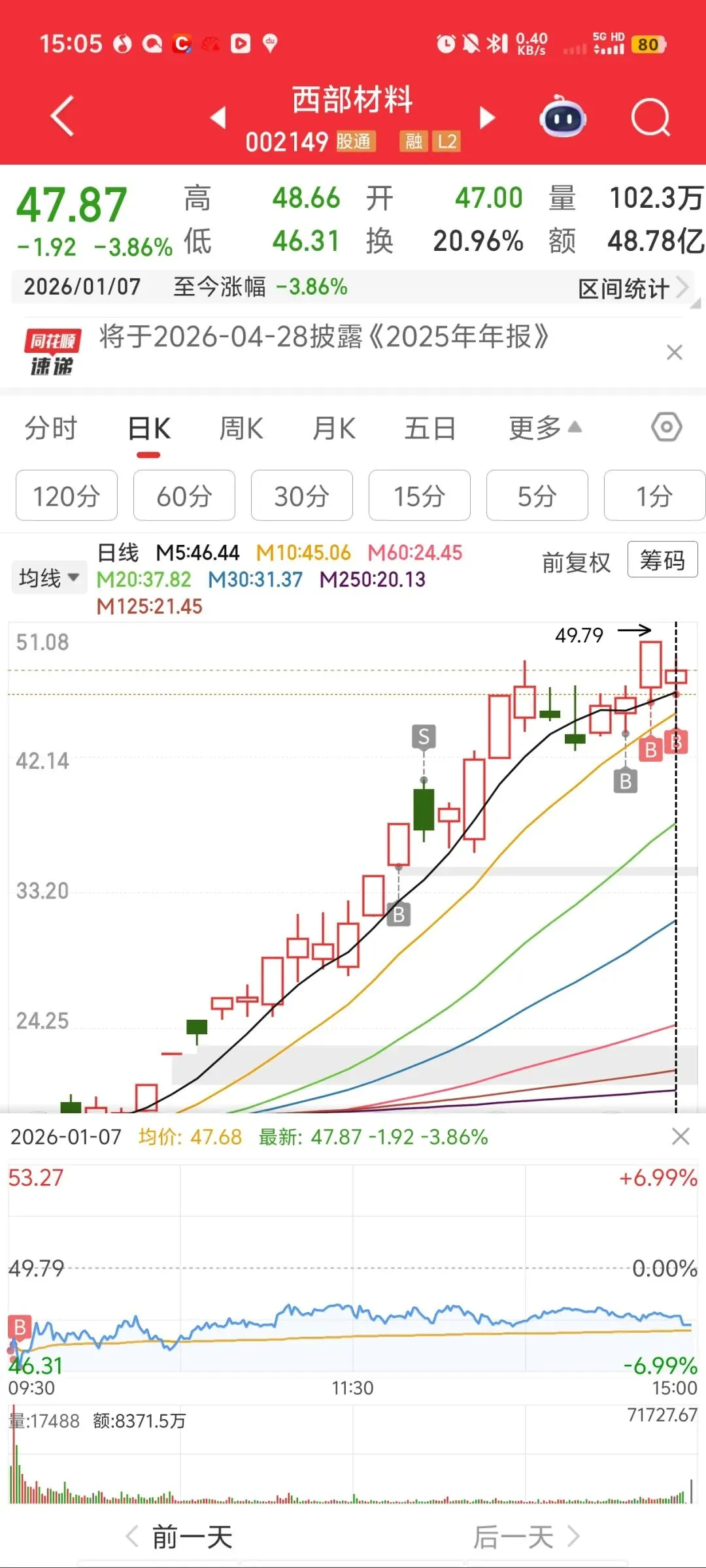Go to 前一天 previous day
Screen dimensions: 706x1568
pyautogui.click(x=180, y=1537)
